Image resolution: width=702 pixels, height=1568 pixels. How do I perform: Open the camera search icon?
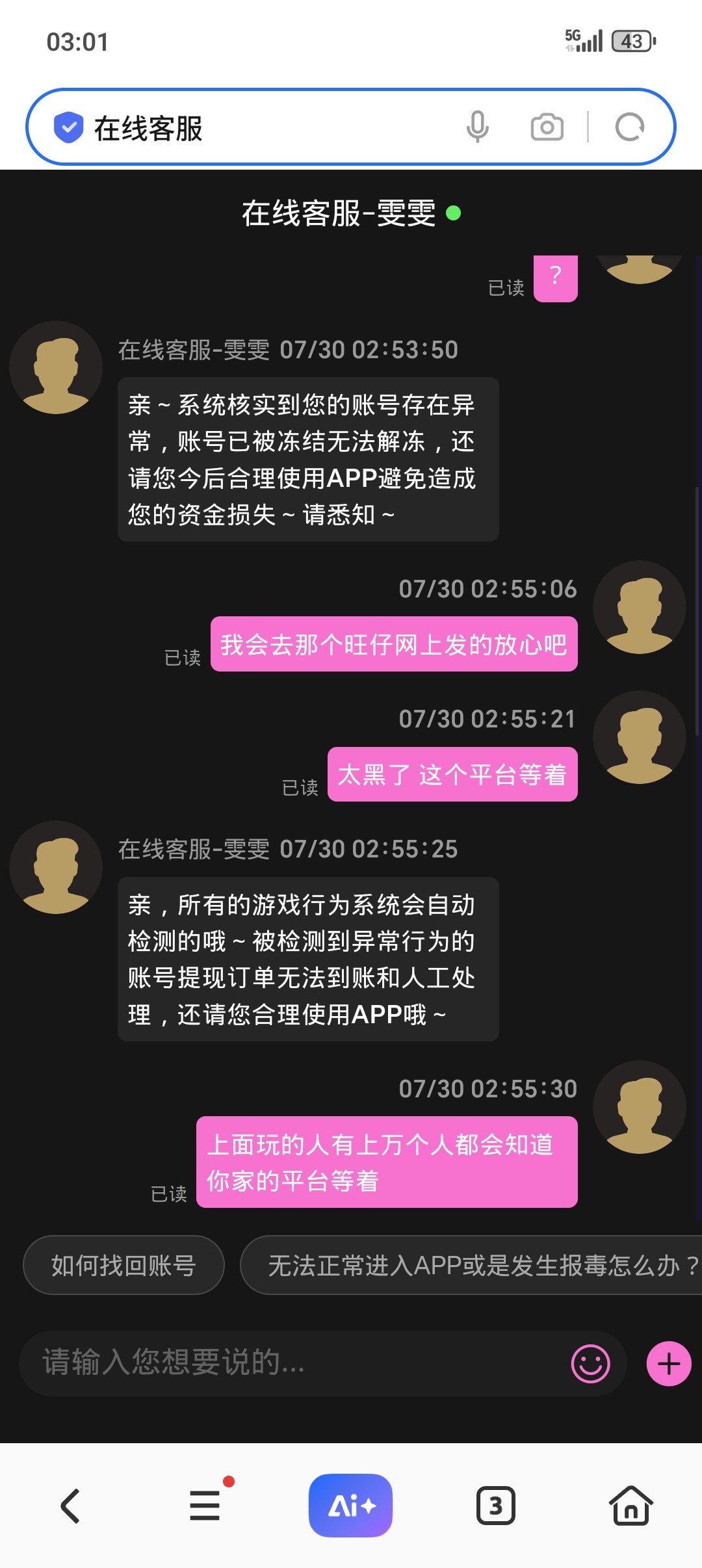point(547,127)
